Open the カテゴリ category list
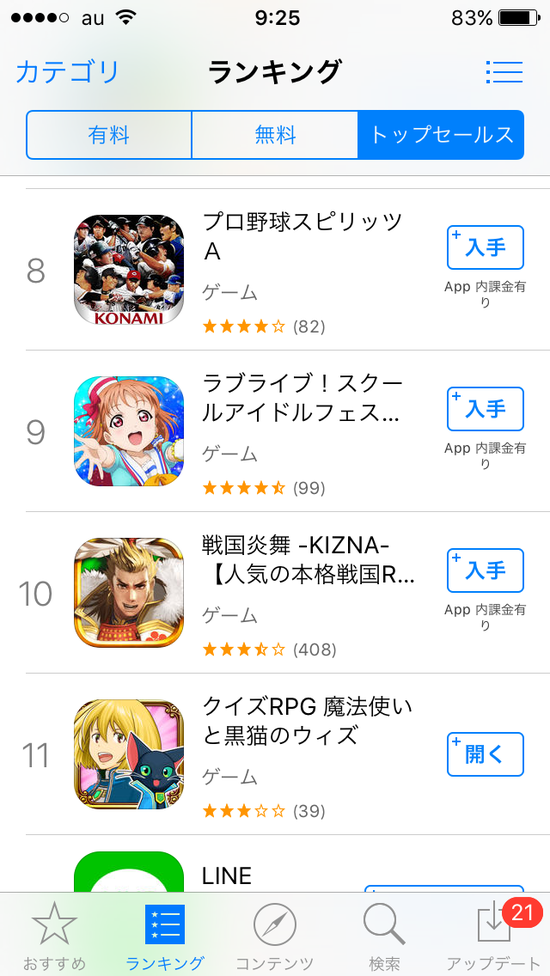The height and width of the screenshot is (976, 550). [67, 72]
